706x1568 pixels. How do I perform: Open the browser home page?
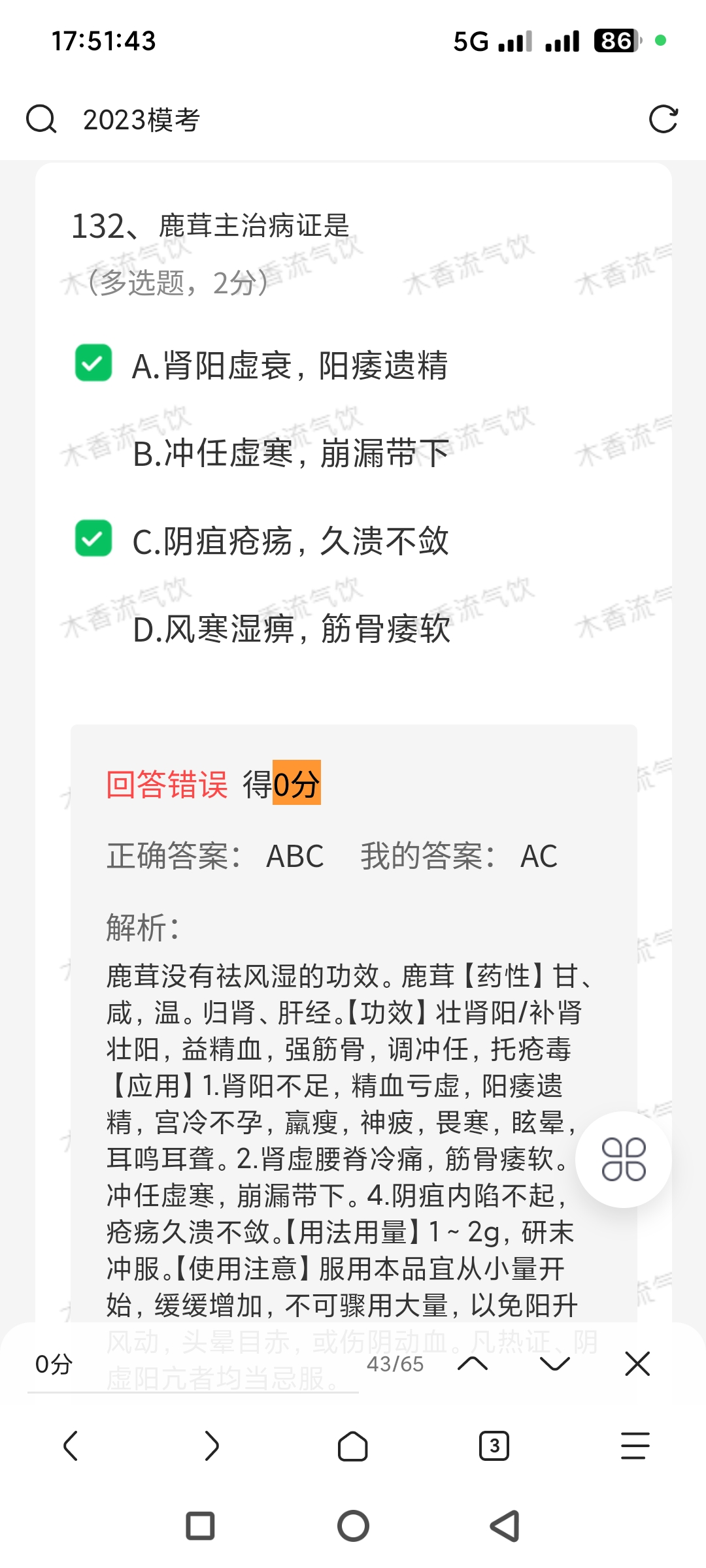(353, 1446)
